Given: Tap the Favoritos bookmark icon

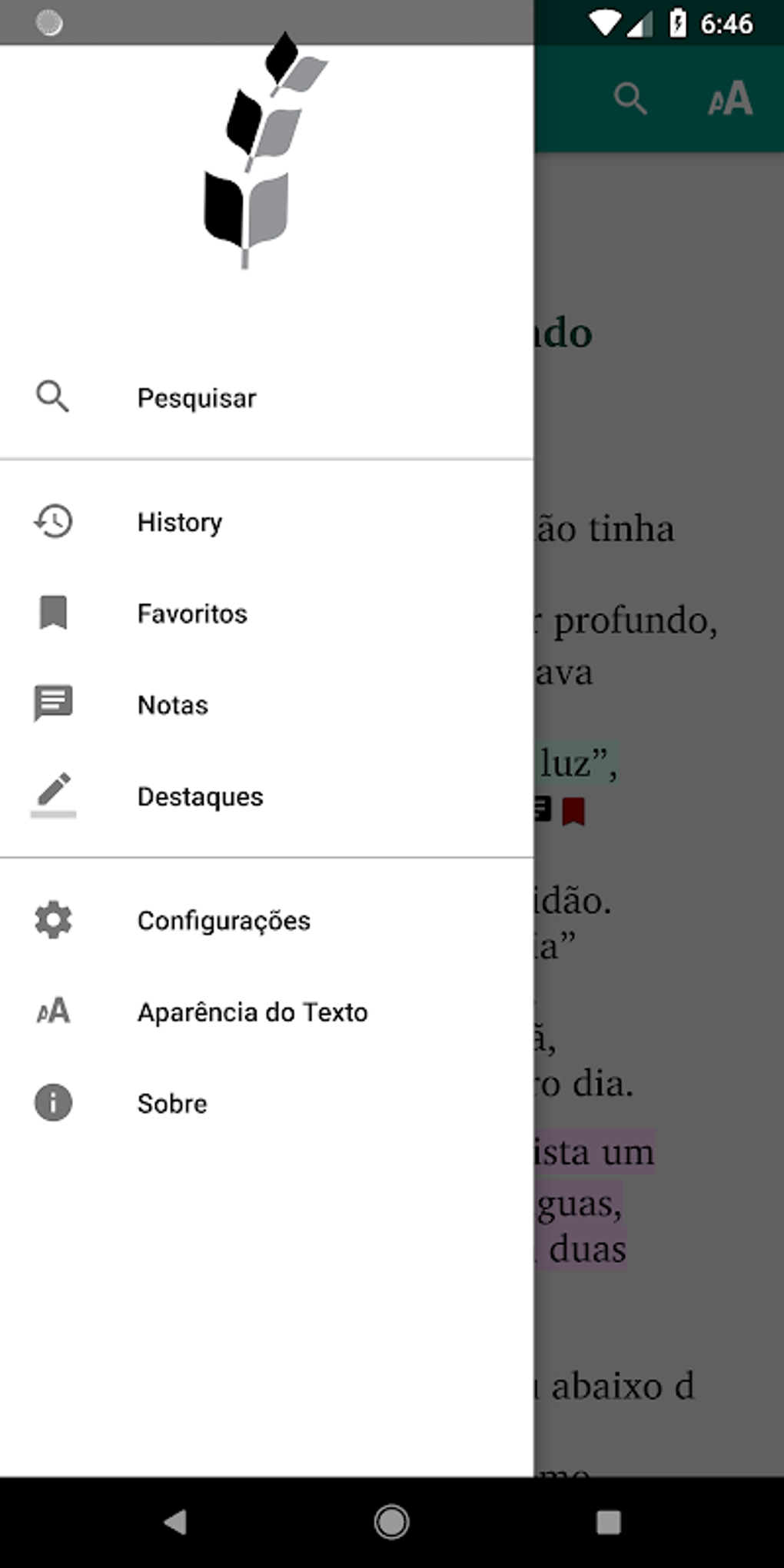Looking at the screenshot, I should point(52,613).
